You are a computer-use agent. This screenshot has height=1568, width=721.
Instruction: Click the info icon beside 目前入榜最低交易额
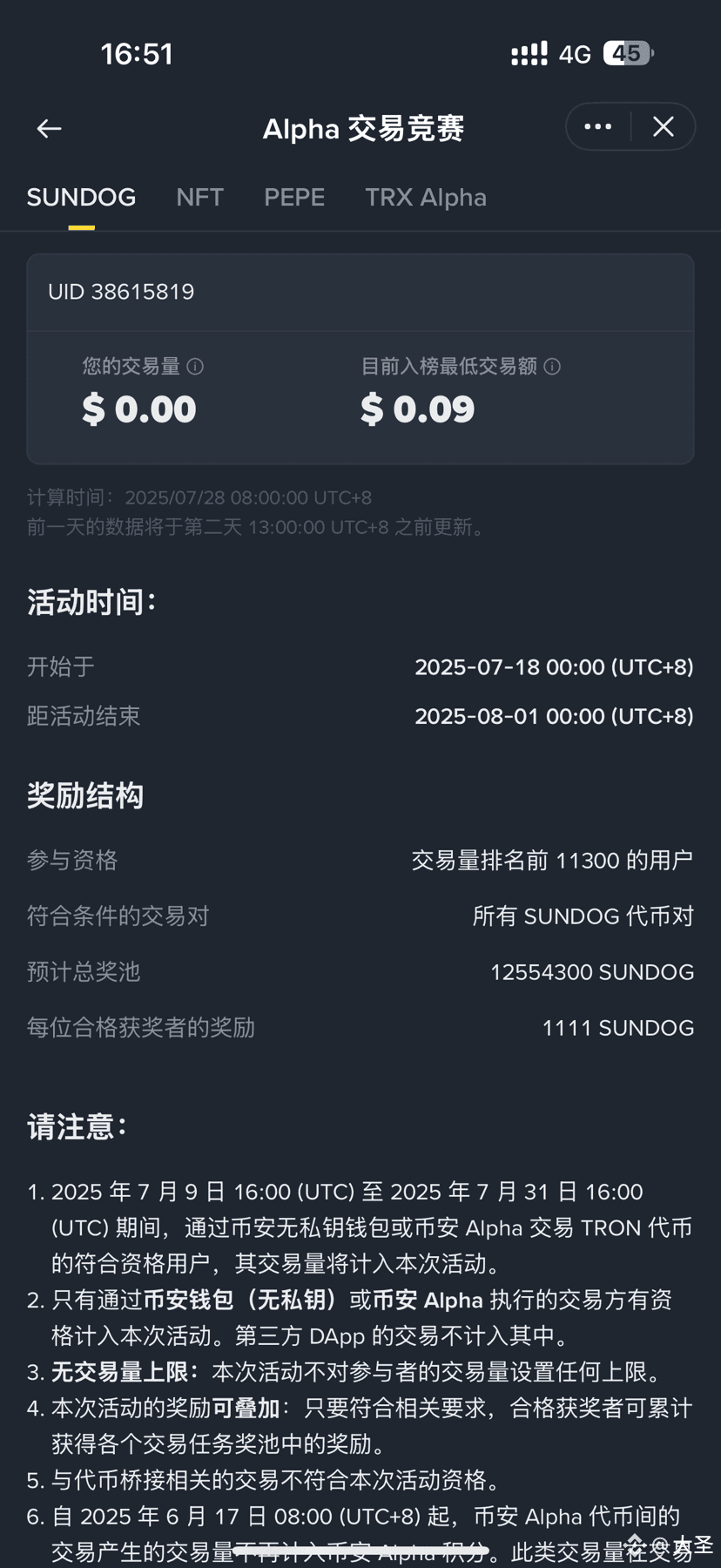coord(552,367)
